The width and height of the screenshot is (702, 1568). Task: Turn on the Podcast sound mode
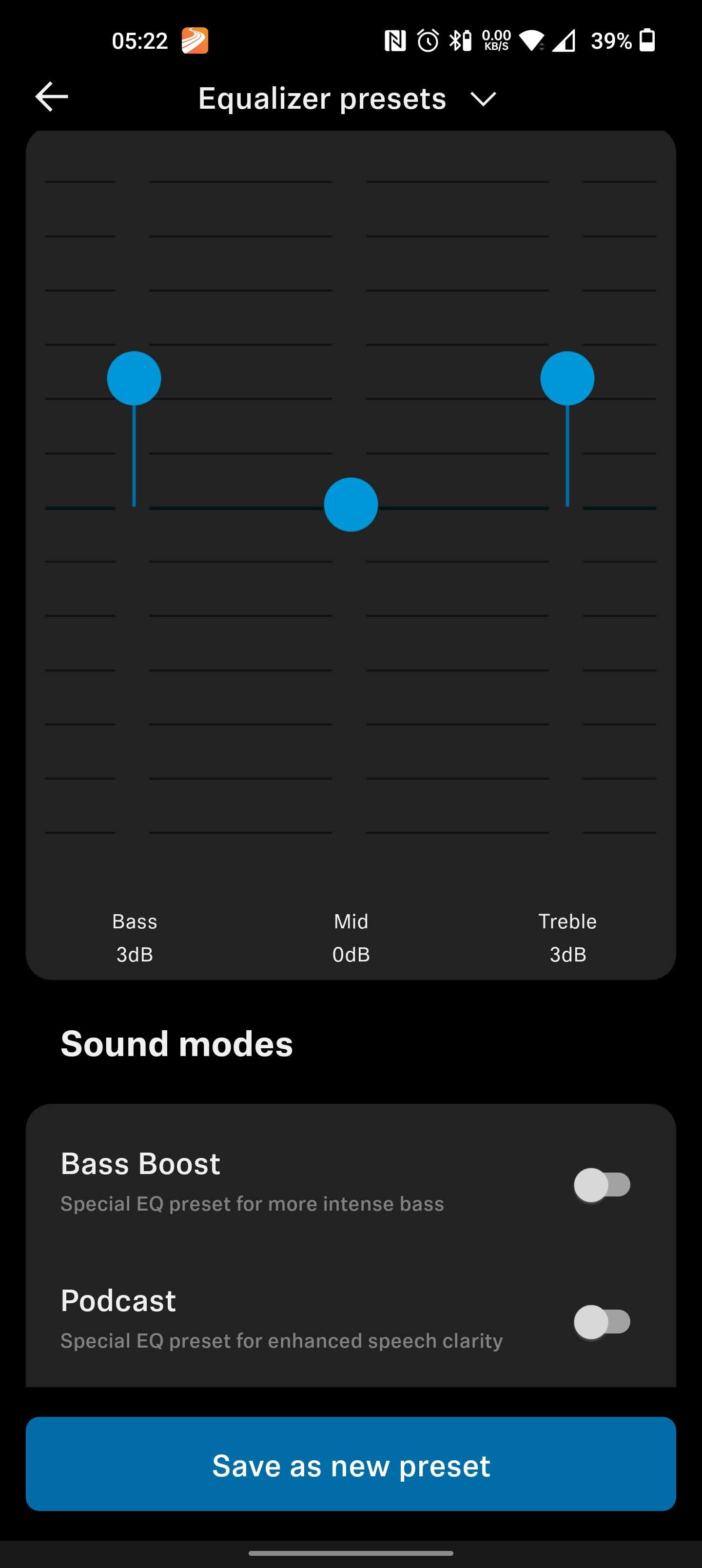pyautogui.click(x=602, y=1321)
